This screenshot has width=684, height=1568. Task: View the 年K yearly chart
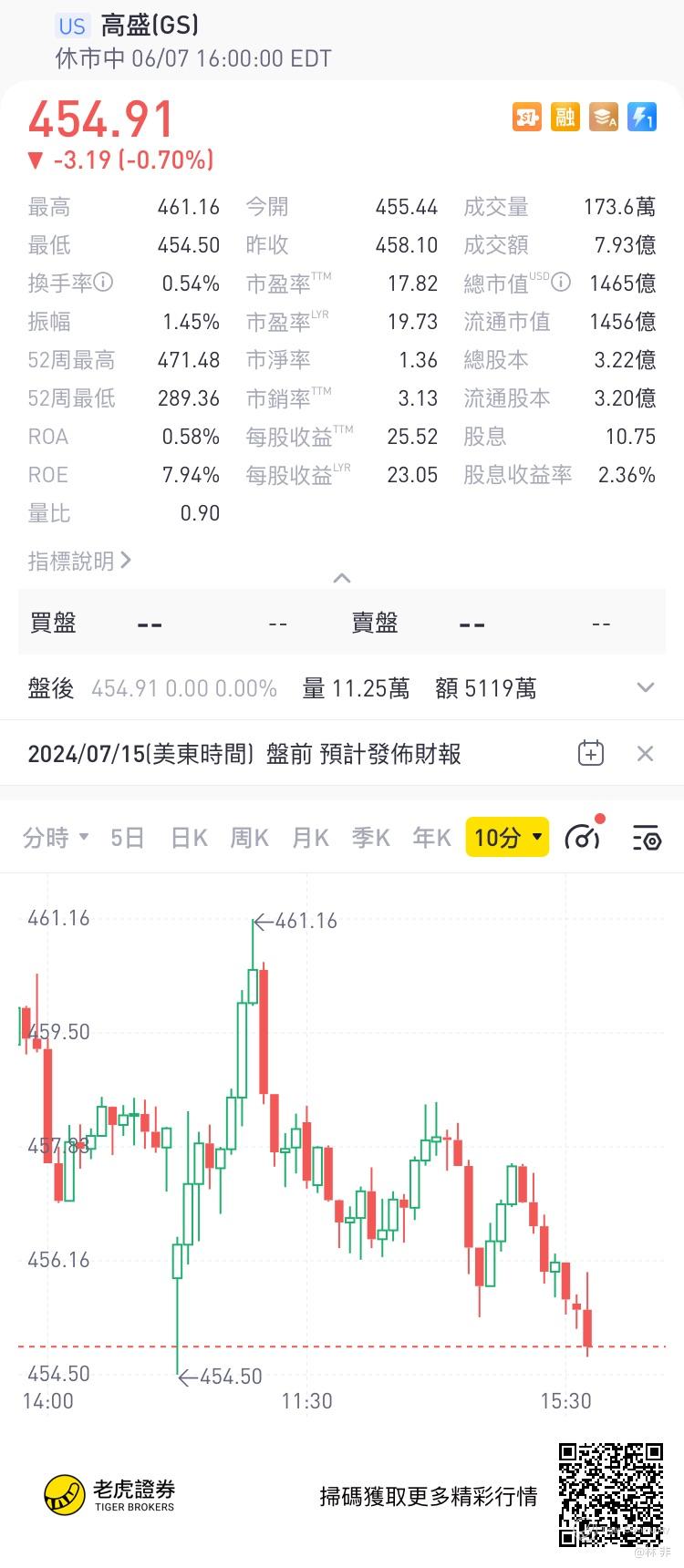tap(432, 837)
